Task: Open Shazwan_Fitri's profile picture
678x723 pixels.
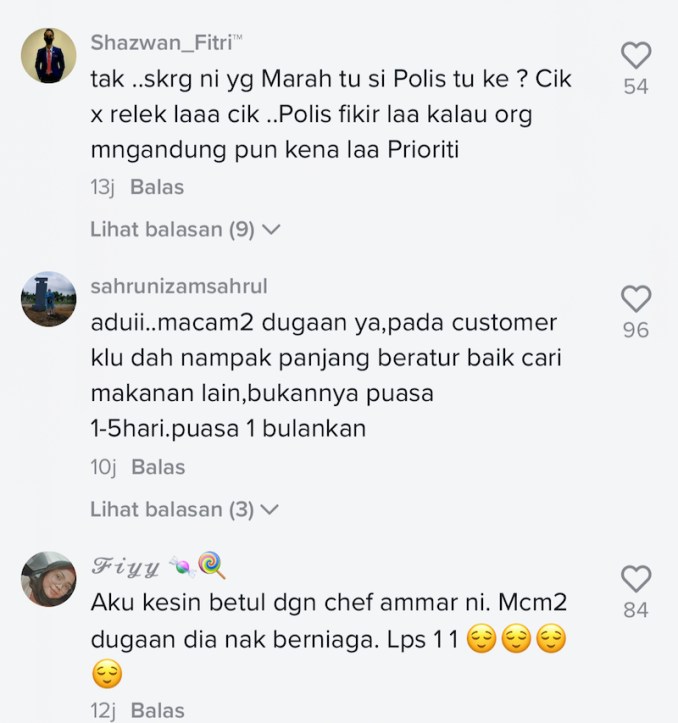Action: tap(49, 56)
